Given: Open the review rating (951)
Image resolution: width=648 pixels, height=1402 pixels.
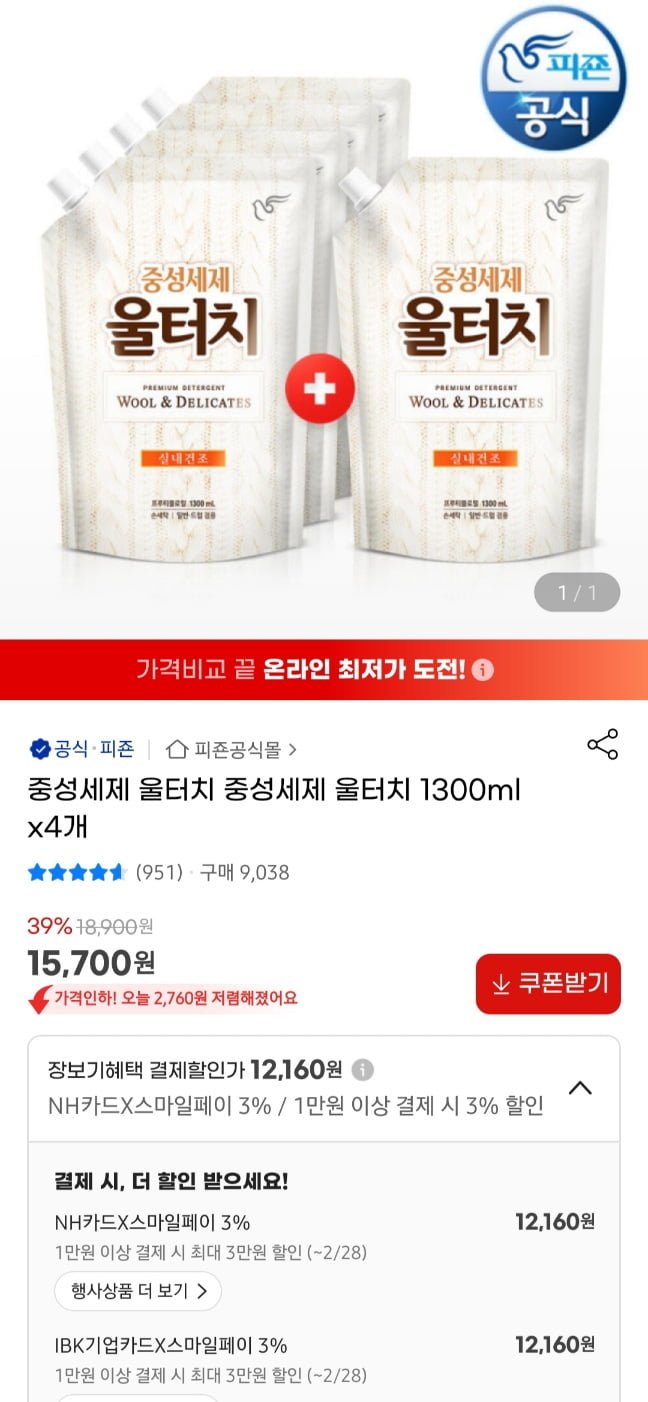Looking at the screenshot, I should [x=105, y=872].
